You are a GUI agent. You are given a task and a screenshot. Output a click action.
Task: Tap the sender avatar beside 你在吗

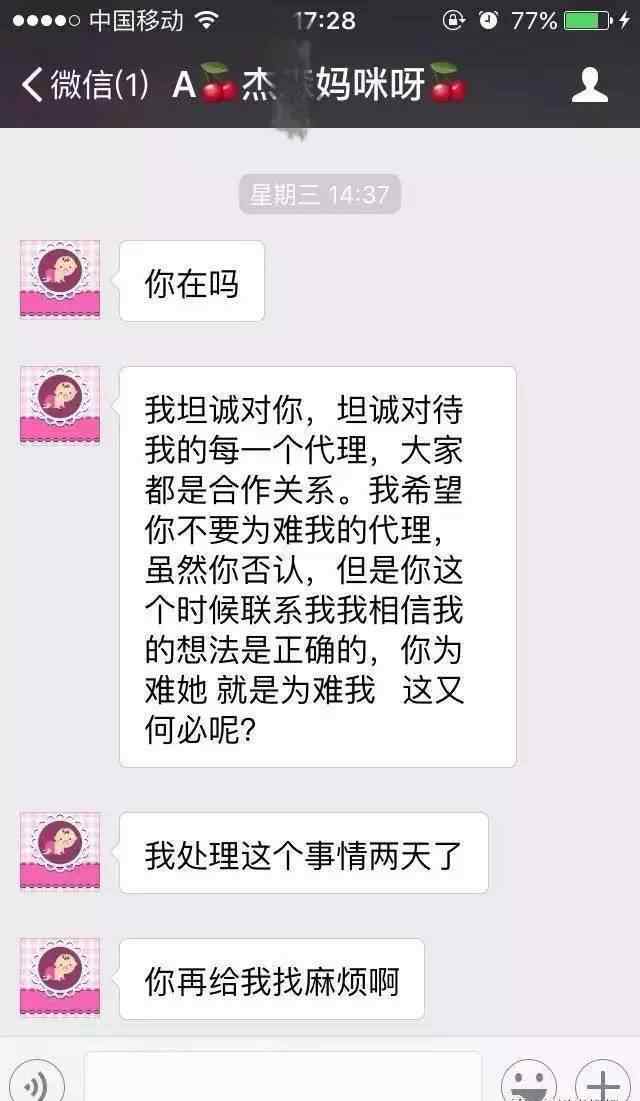coord(60,279)
